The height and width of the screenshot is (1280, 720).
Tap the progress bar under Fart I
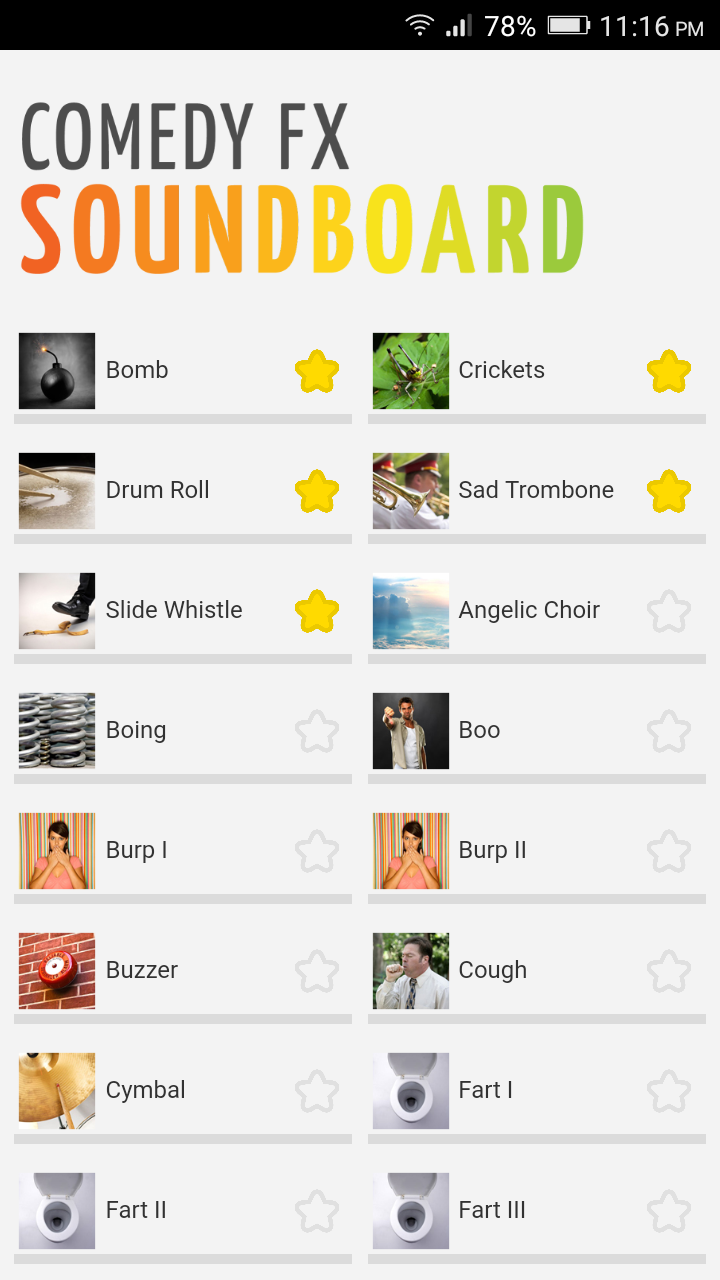point(536,1138)
